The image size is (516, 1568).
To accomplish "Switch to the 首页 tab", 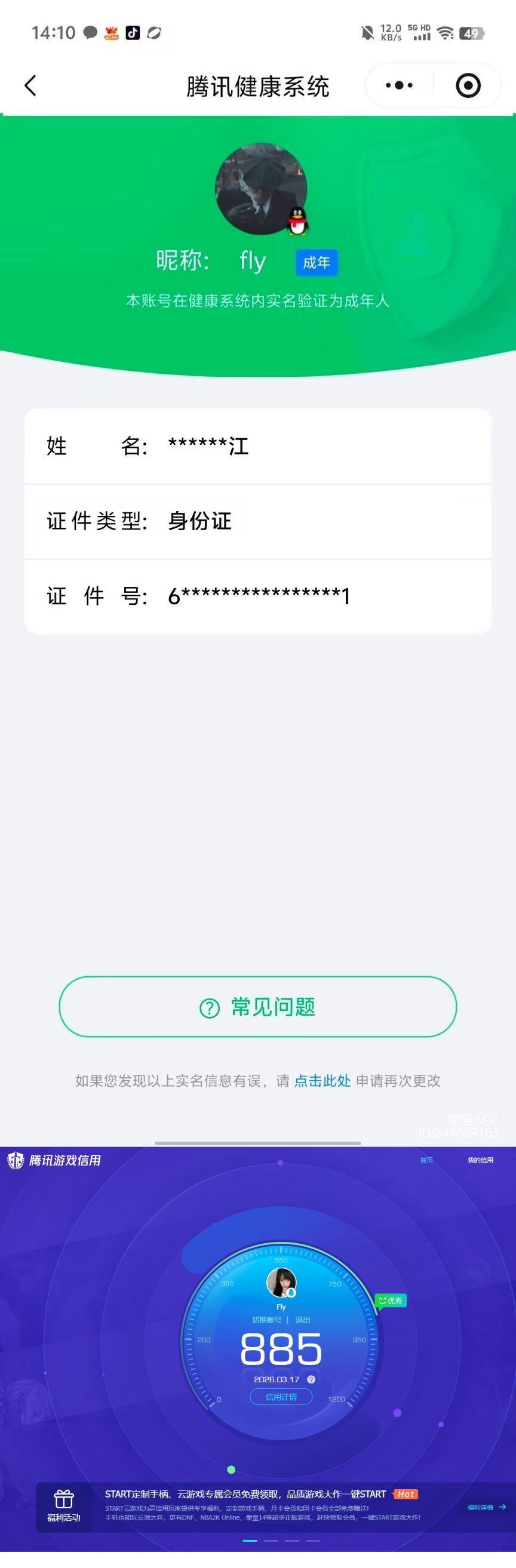I will [x=426, y=1160].
